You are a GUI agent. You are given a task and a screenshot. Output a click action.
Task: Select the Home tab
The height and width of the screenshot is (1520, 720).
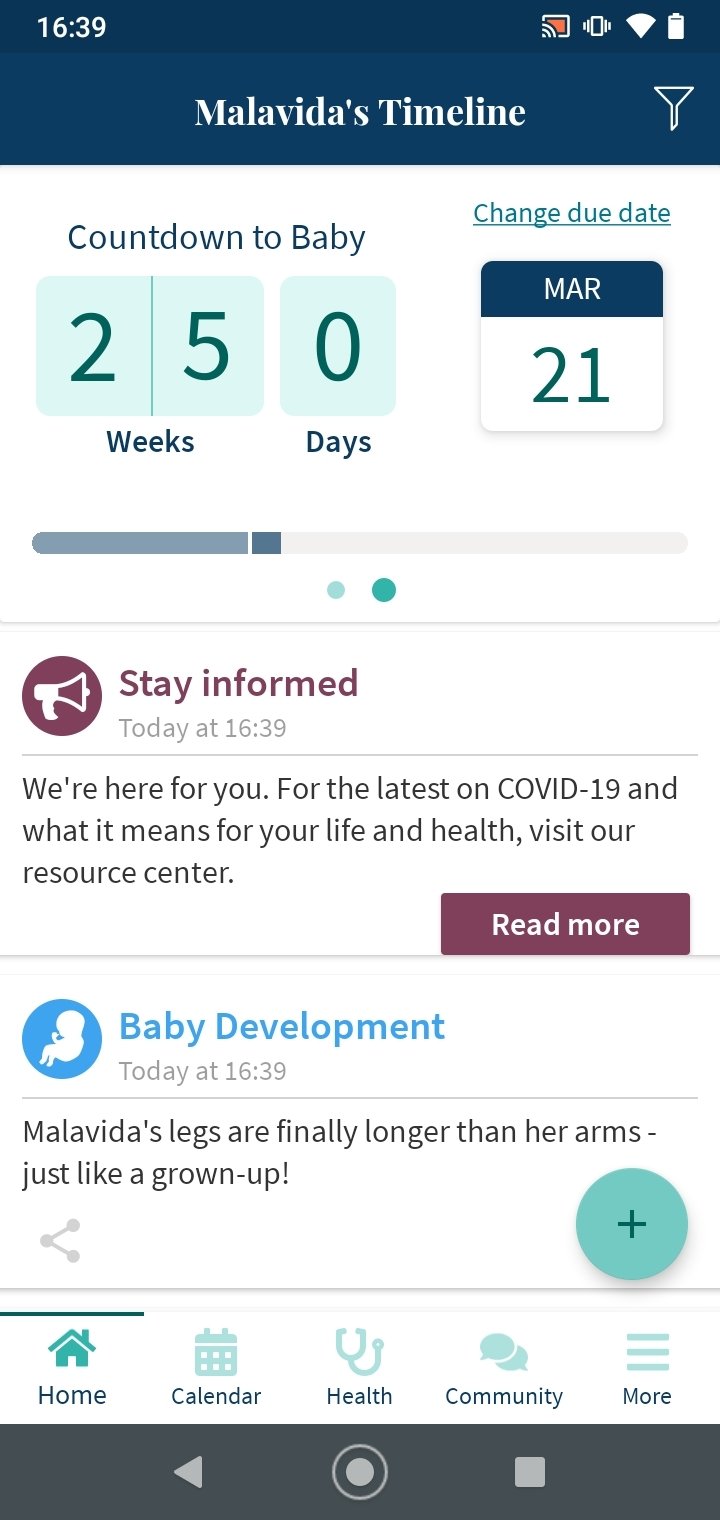click(x=72, y=1367)
